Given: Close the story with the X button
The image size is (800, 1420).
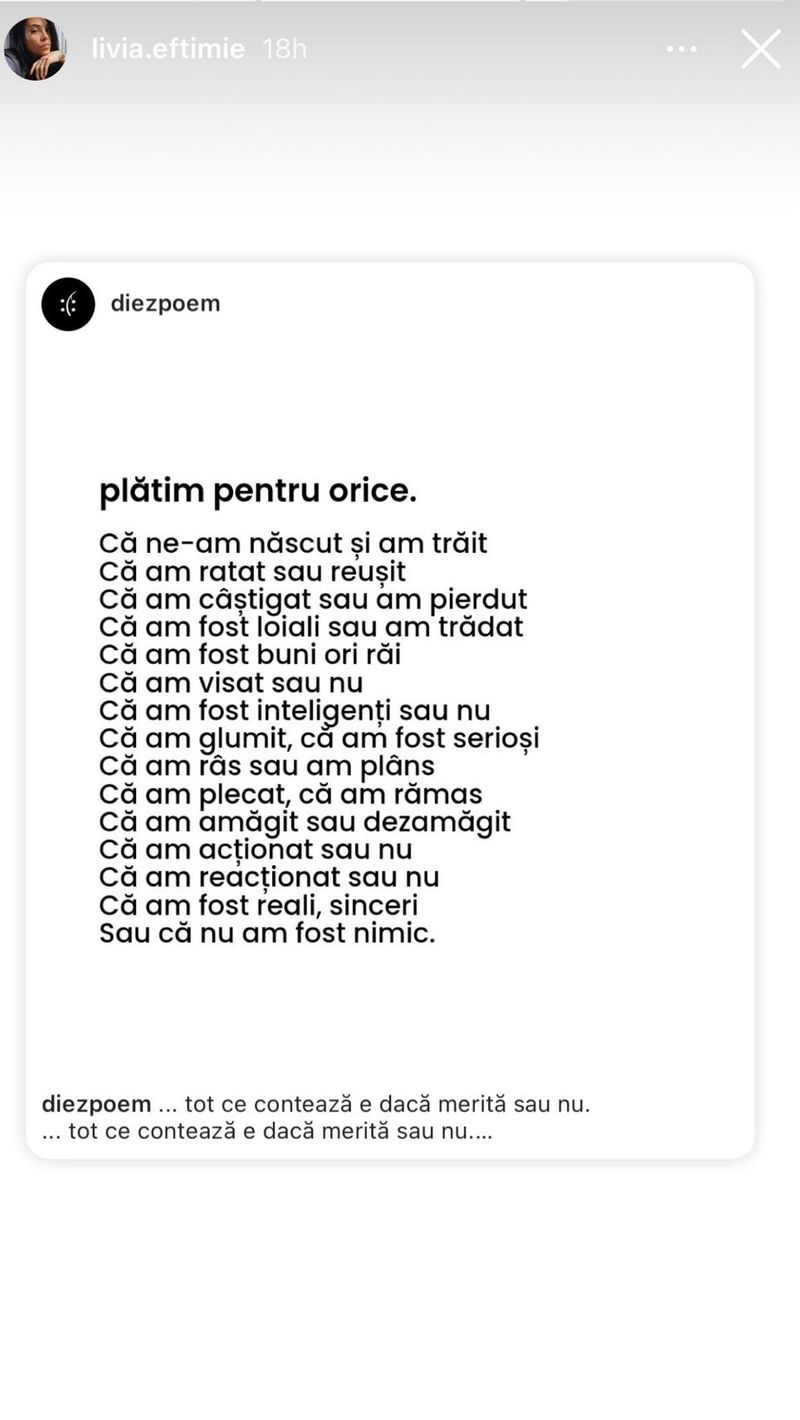Looking at the screenshot, I should coord(760,48).
